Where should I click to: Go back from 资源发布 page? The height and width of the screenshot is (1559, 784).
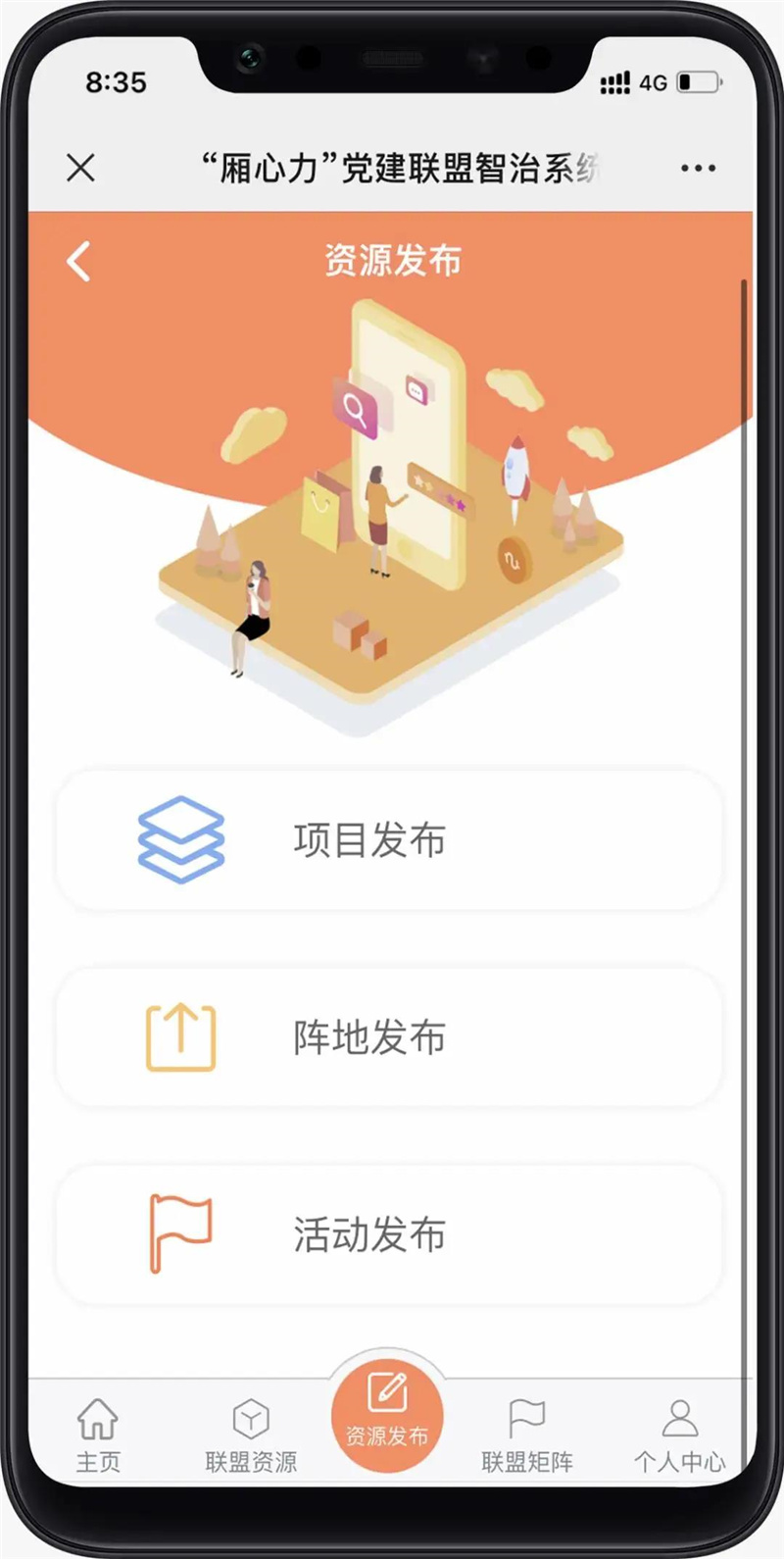tap(79, 262)
